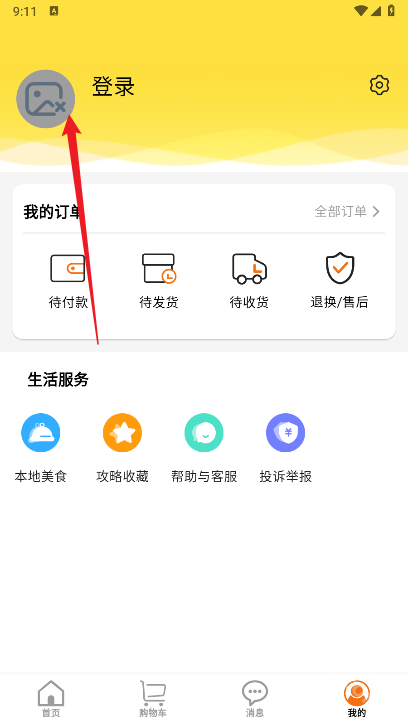The height and width of the screenshot is (725, 408).
Task: Switch to the 首页 home tab
Action: click(51, 699)
